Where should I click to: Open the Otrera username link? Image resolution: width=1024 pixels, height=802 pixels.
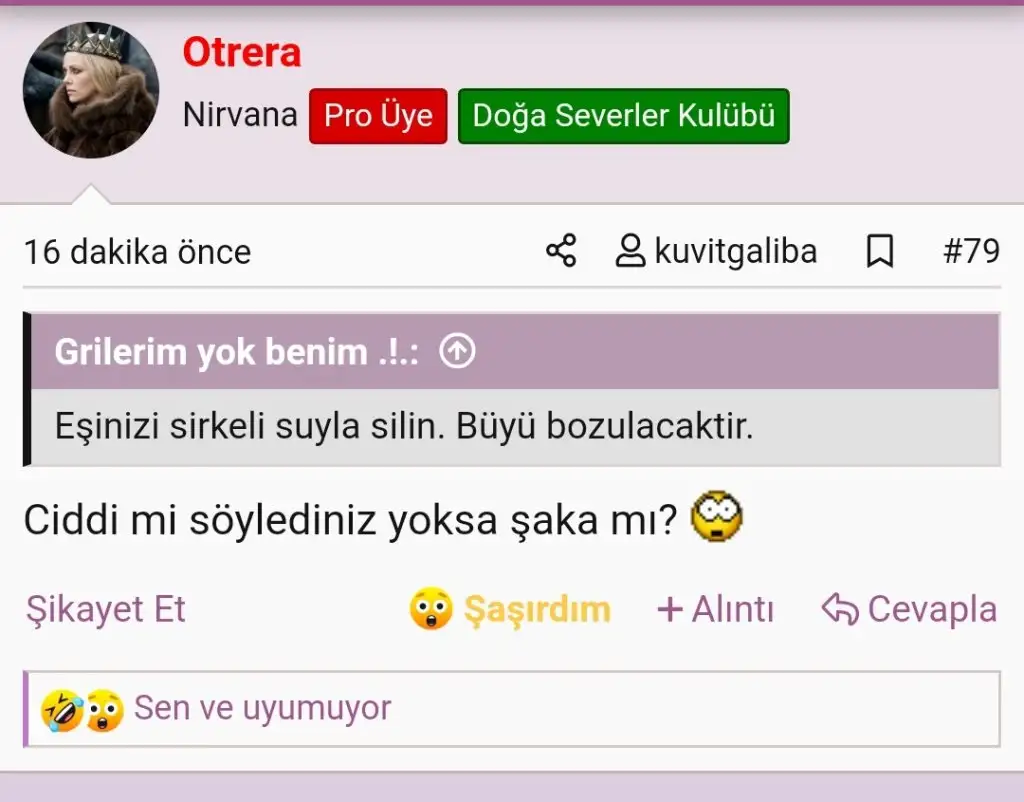point(242,52)
